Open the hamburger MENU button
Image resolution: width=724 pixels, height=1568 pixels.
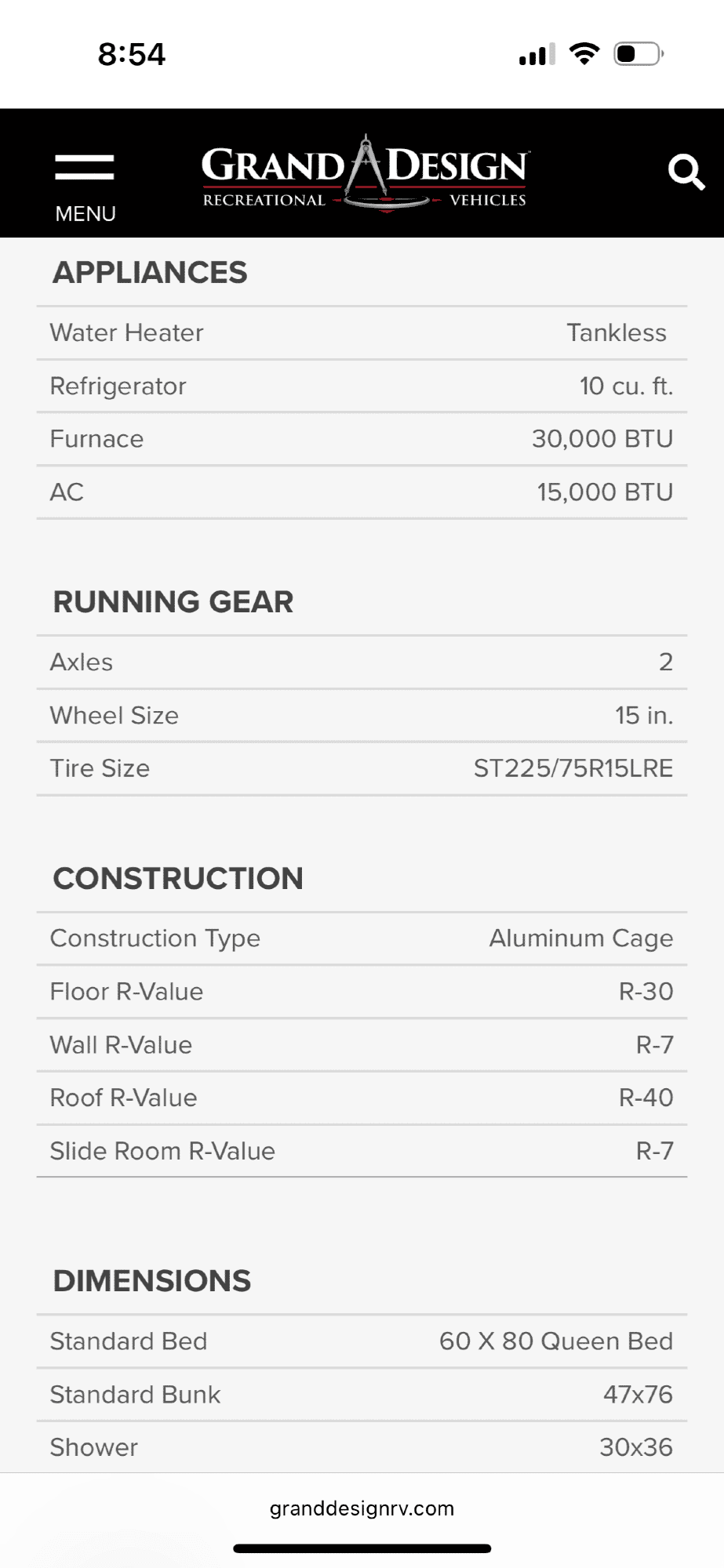tap(85, 184)
